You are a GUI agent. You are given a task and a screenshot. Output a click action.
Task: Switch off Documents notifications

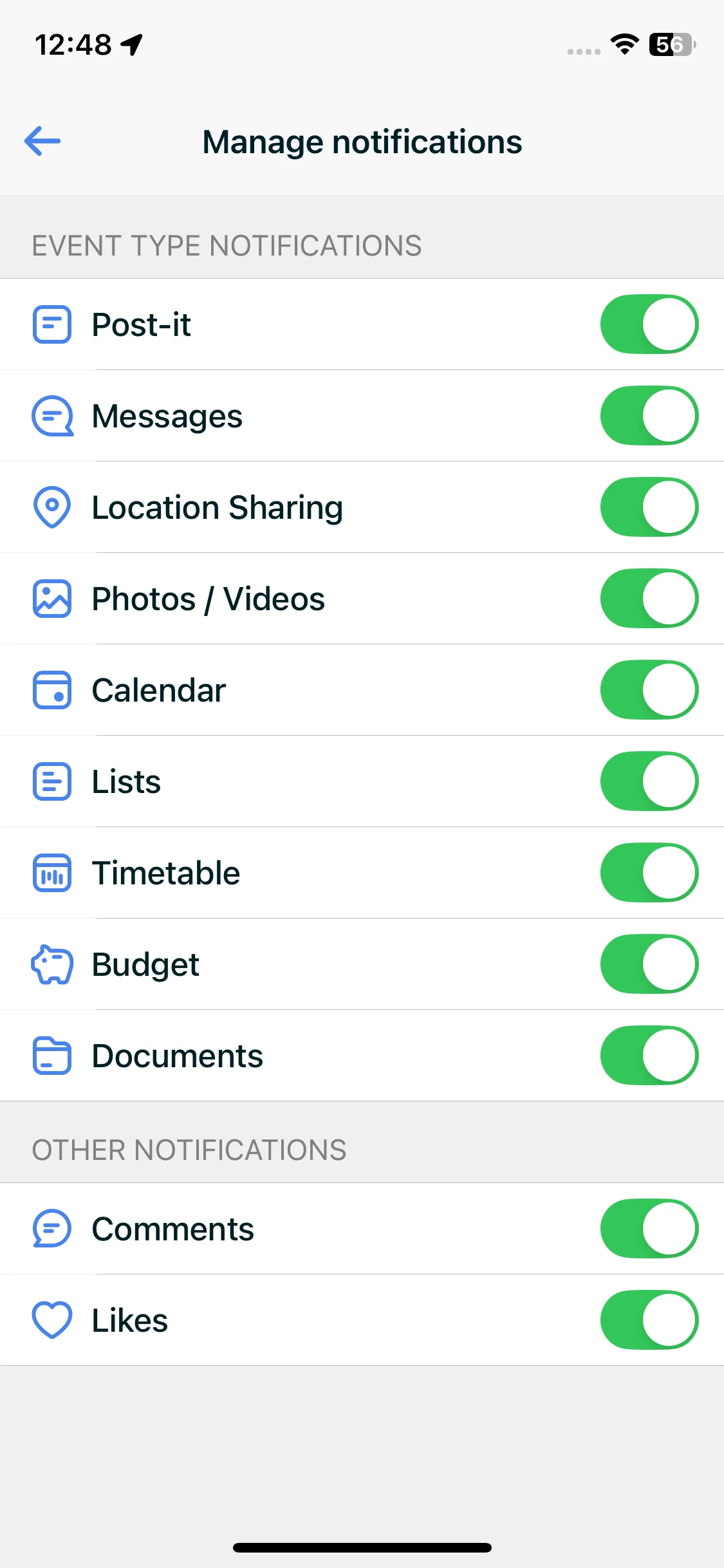coord(649,1056)
